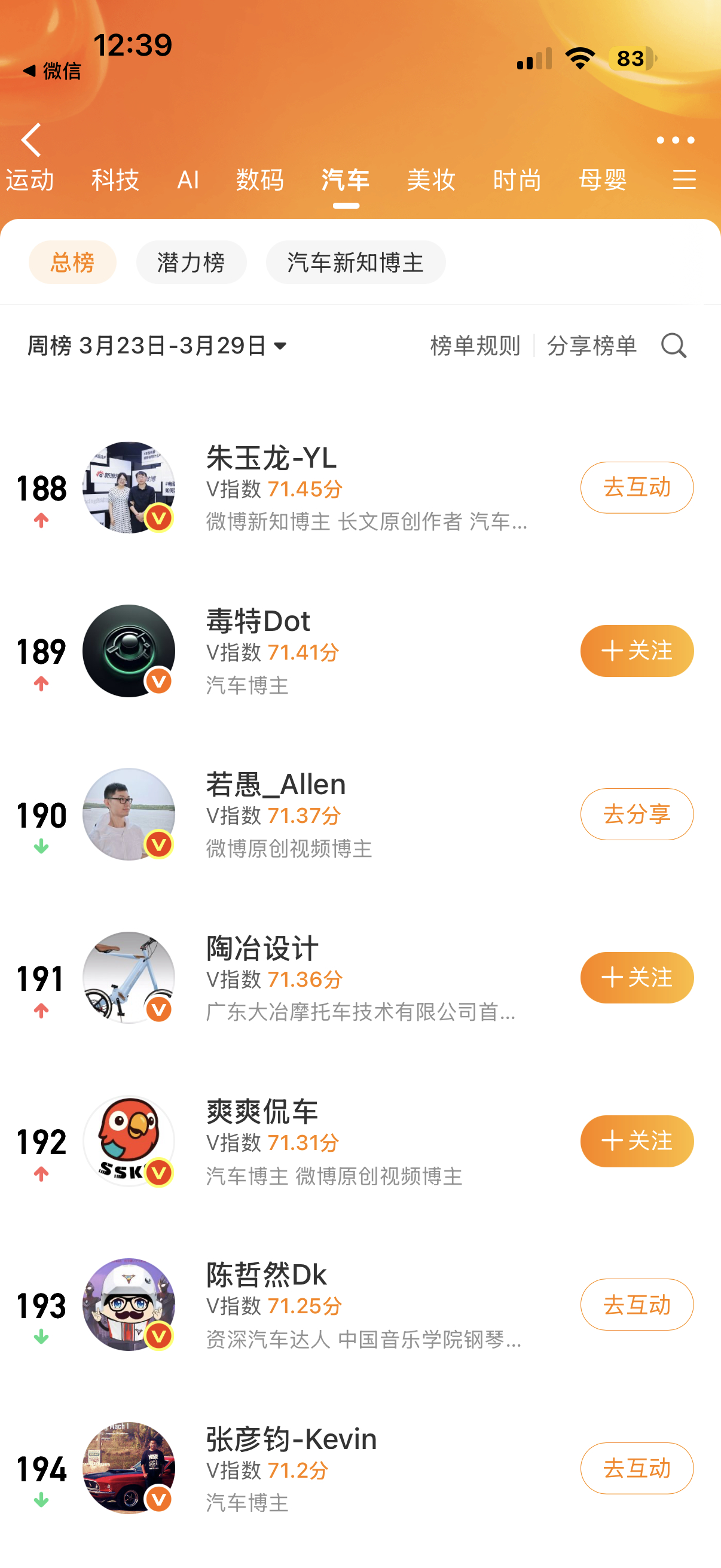Tap the down arrow beside 3月29日
The width and height of the screenshot is (721, 1568).
(x=279, y=347)
